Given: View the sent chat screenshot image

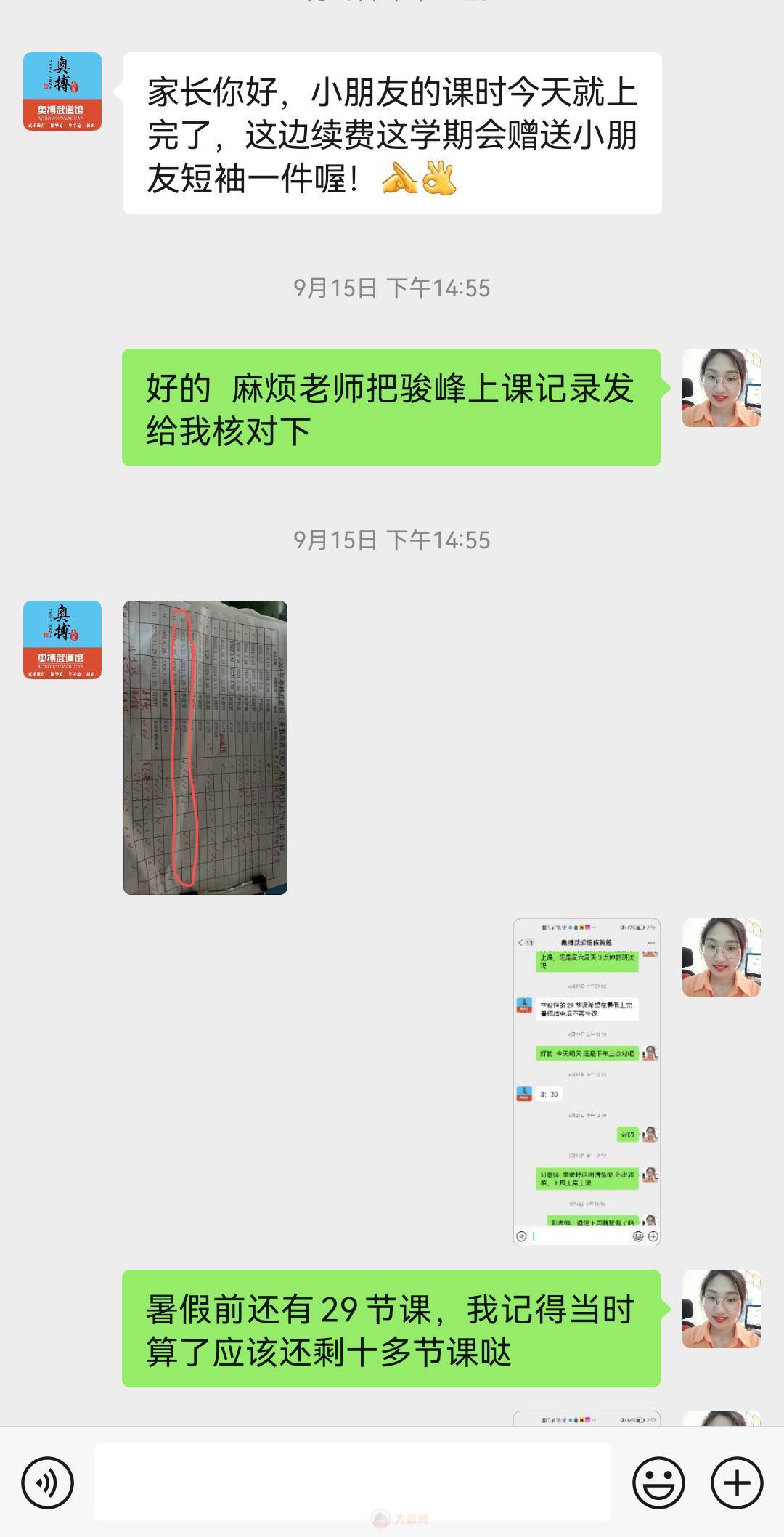Looking at the screenshot, I should tap(587, 1082).
